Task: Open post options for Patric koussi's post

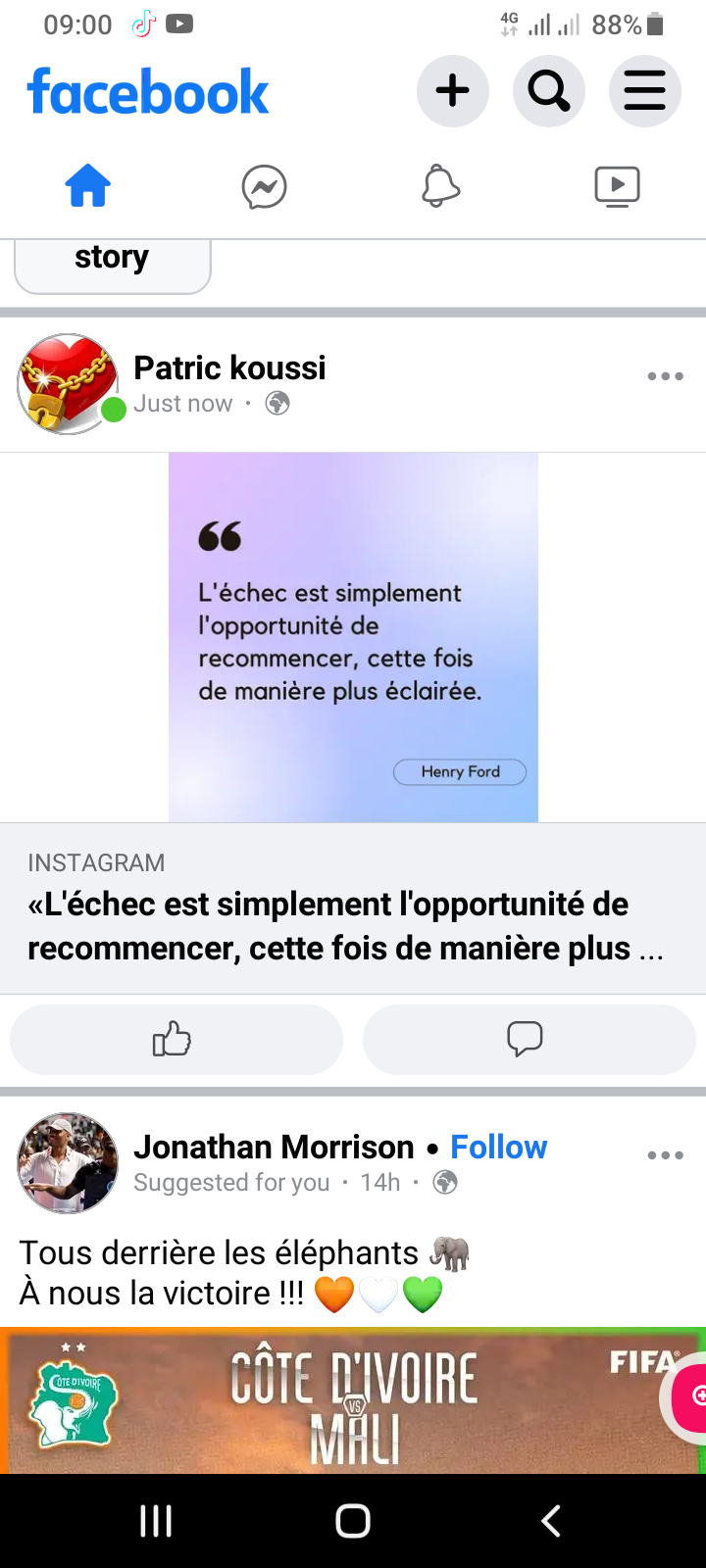Action: 665,376
